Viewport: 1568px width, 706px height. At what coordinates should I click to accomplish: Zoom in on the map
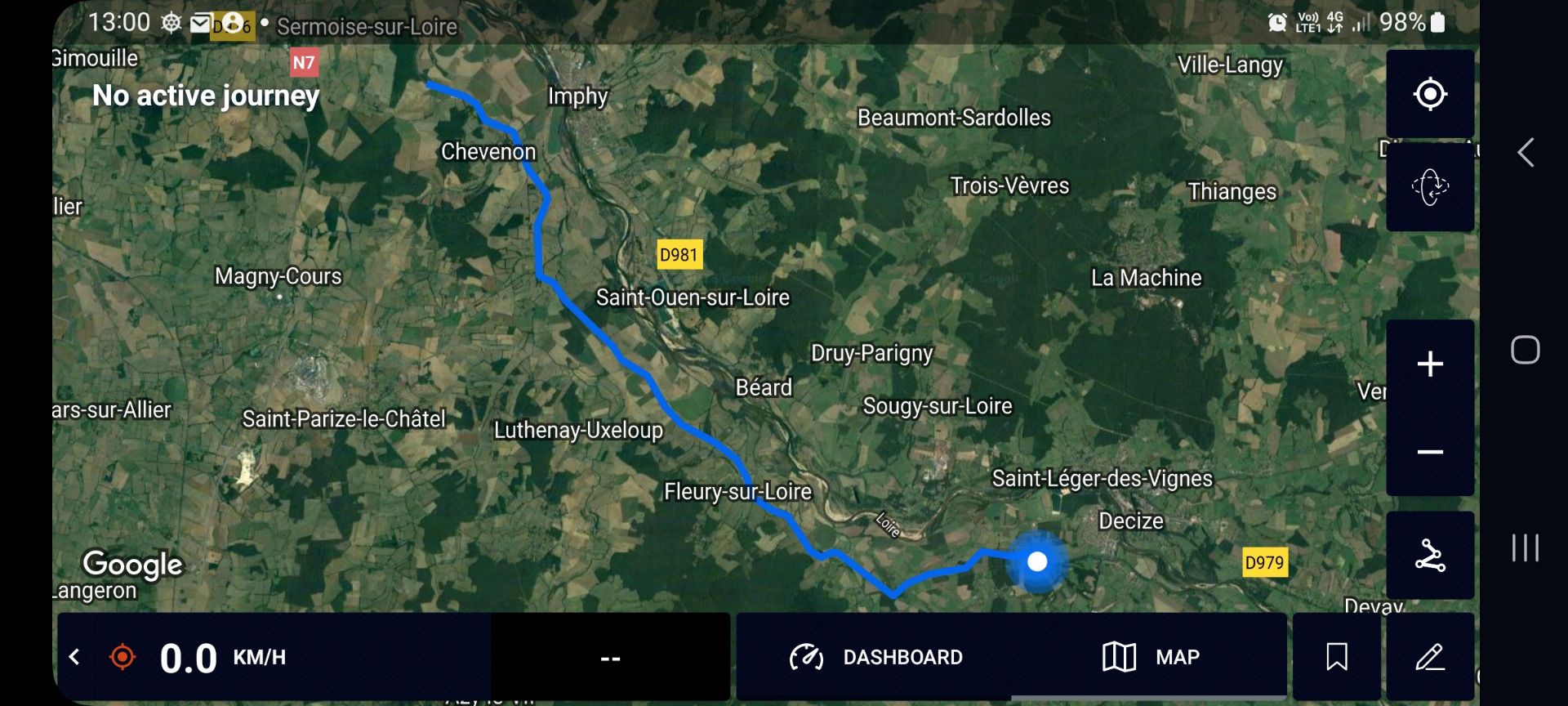[x=1429, y=364]
